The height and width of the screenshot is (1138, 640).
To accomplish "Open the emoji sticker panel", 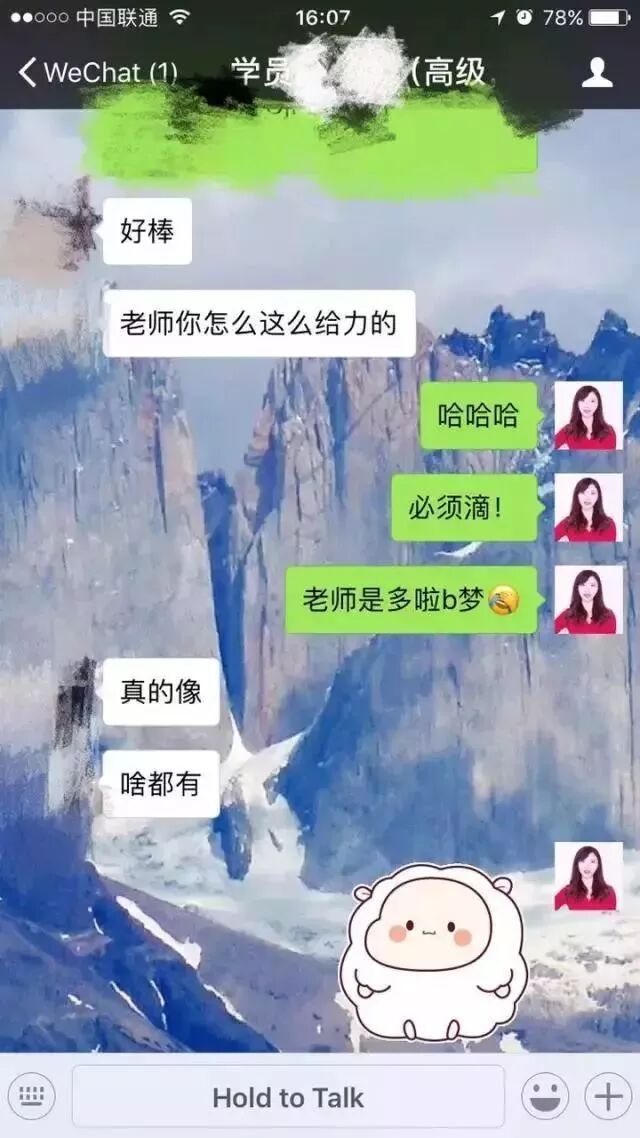I will point(545,1096).
